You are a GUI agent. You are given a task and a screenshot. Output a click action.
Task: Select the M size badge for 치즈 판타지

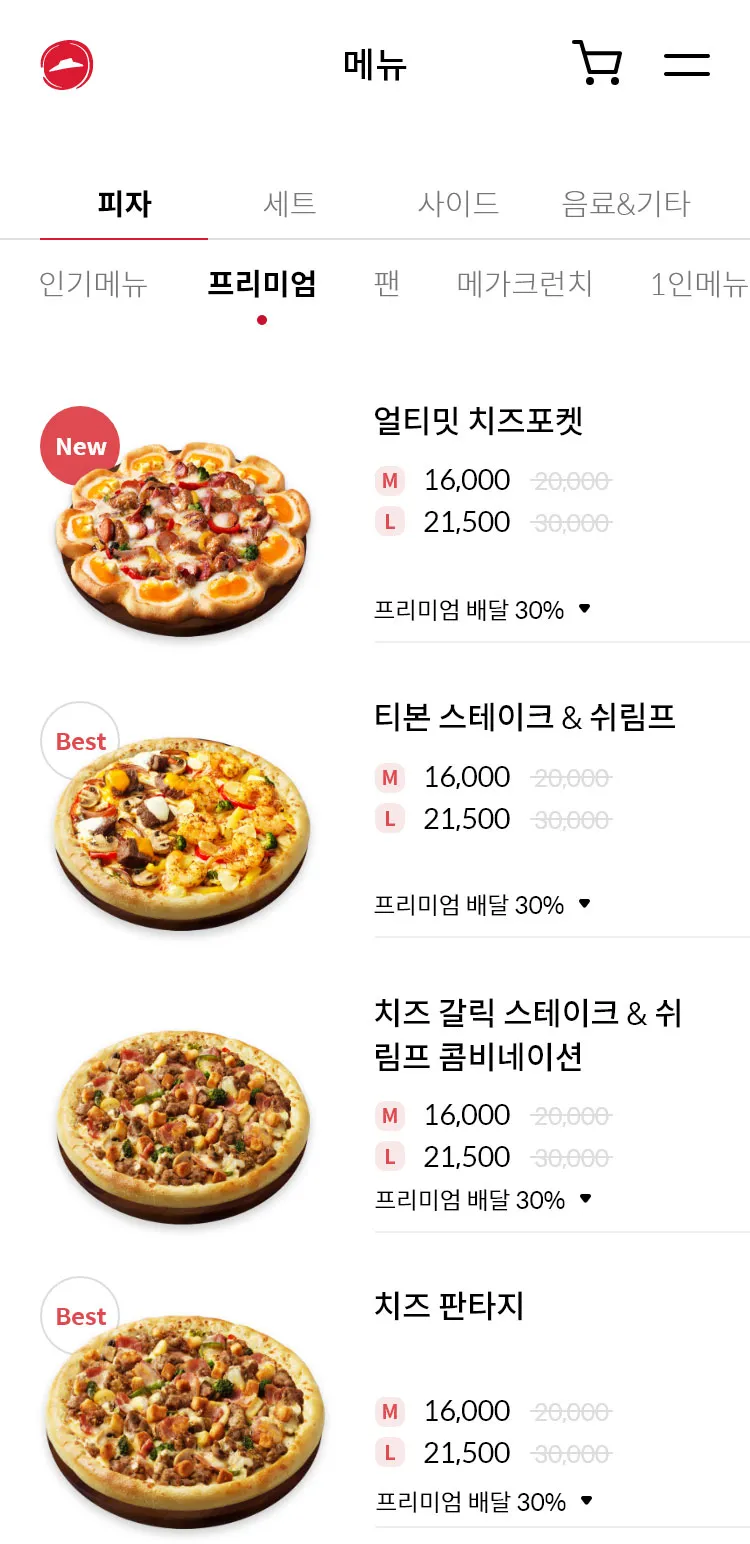click(390, 1411)
